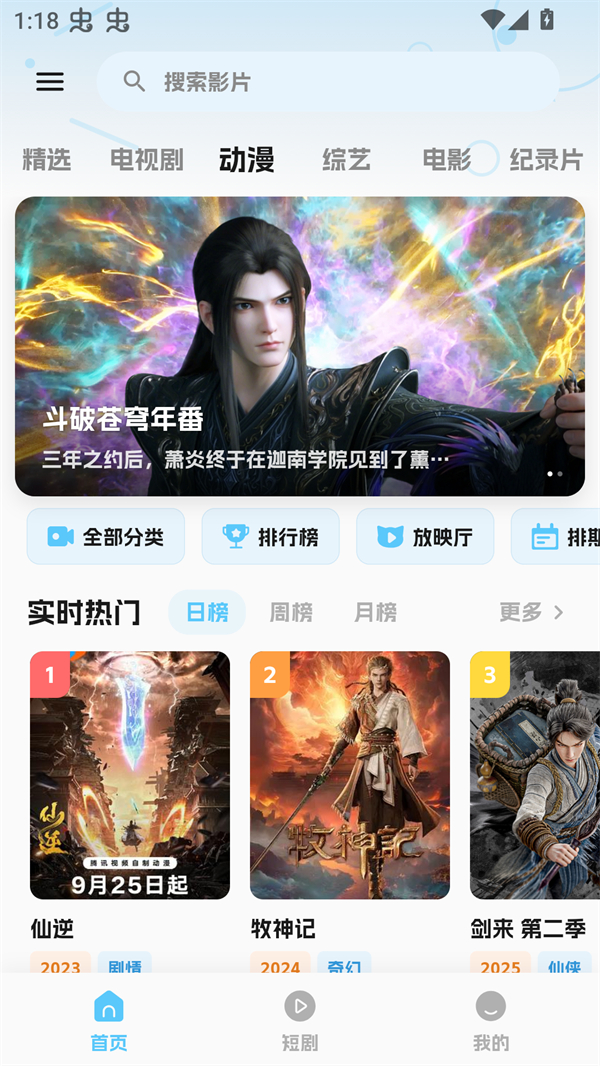Go to the 我的 profile tab
Screen dimensions: 600x1066
point(490,1020)
